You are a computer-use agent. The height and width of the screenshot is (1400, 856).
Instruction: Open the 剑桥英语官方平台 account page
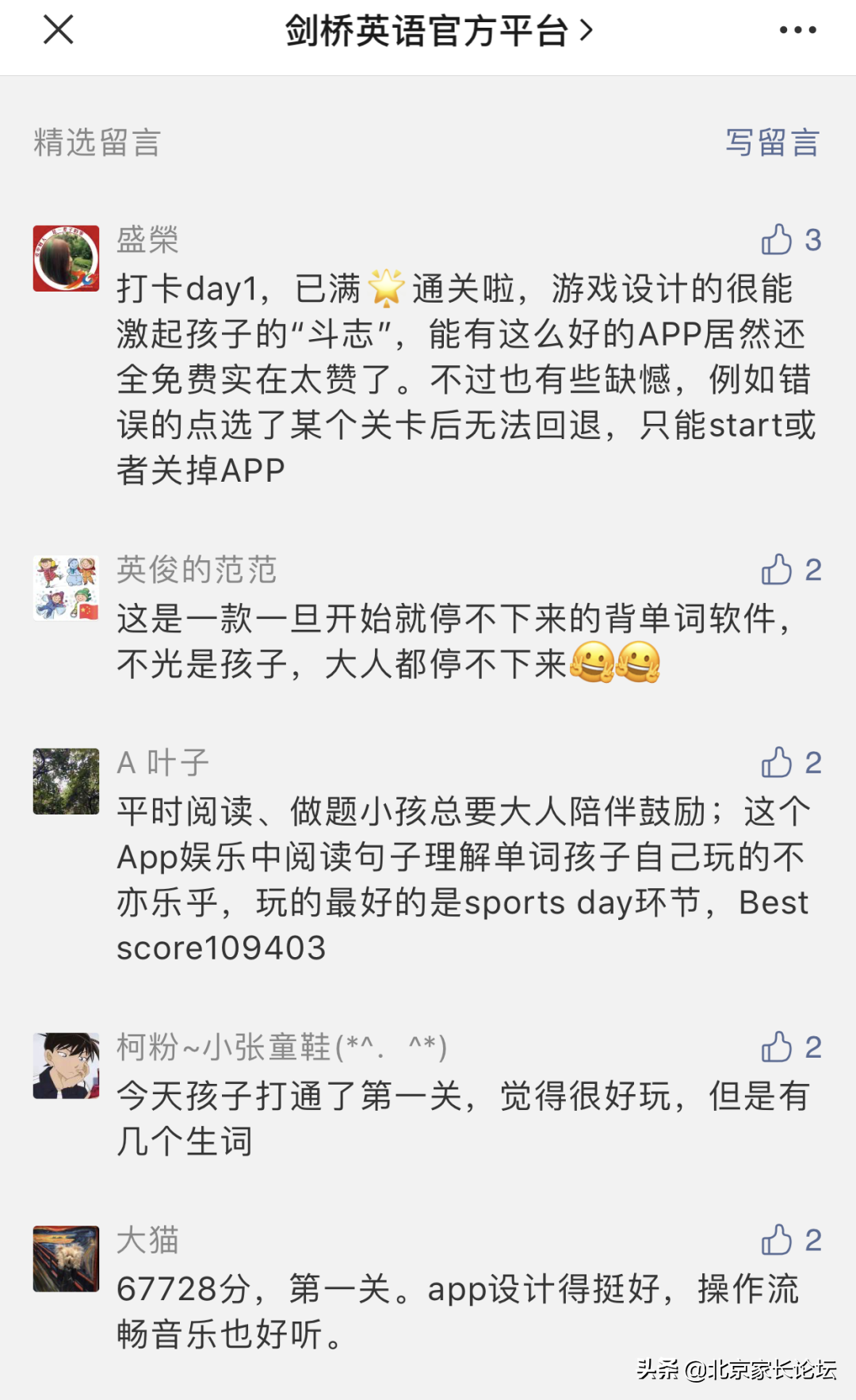pos(438,32)
